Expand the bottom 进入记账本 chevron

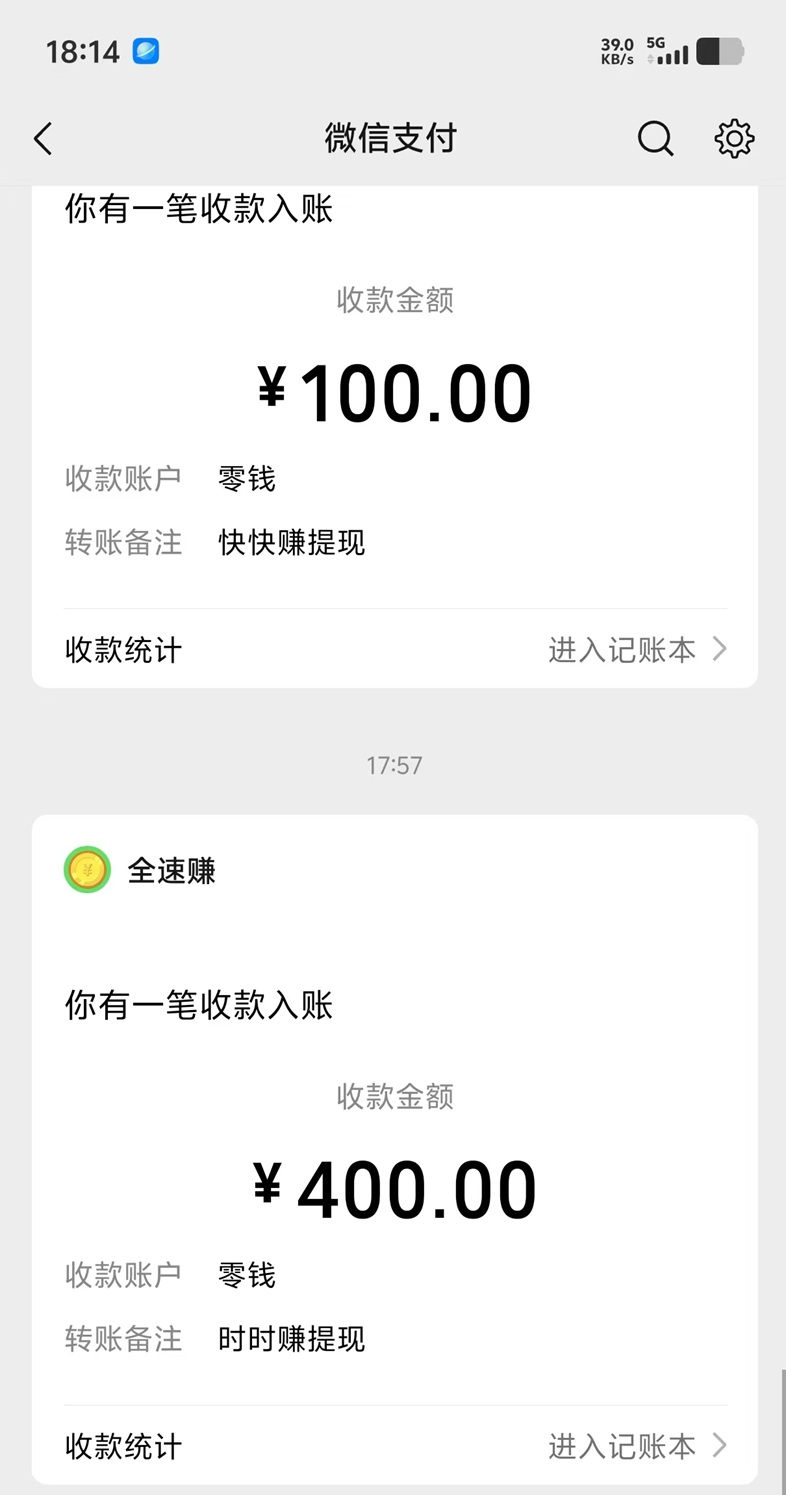(x=719, y=1445)
